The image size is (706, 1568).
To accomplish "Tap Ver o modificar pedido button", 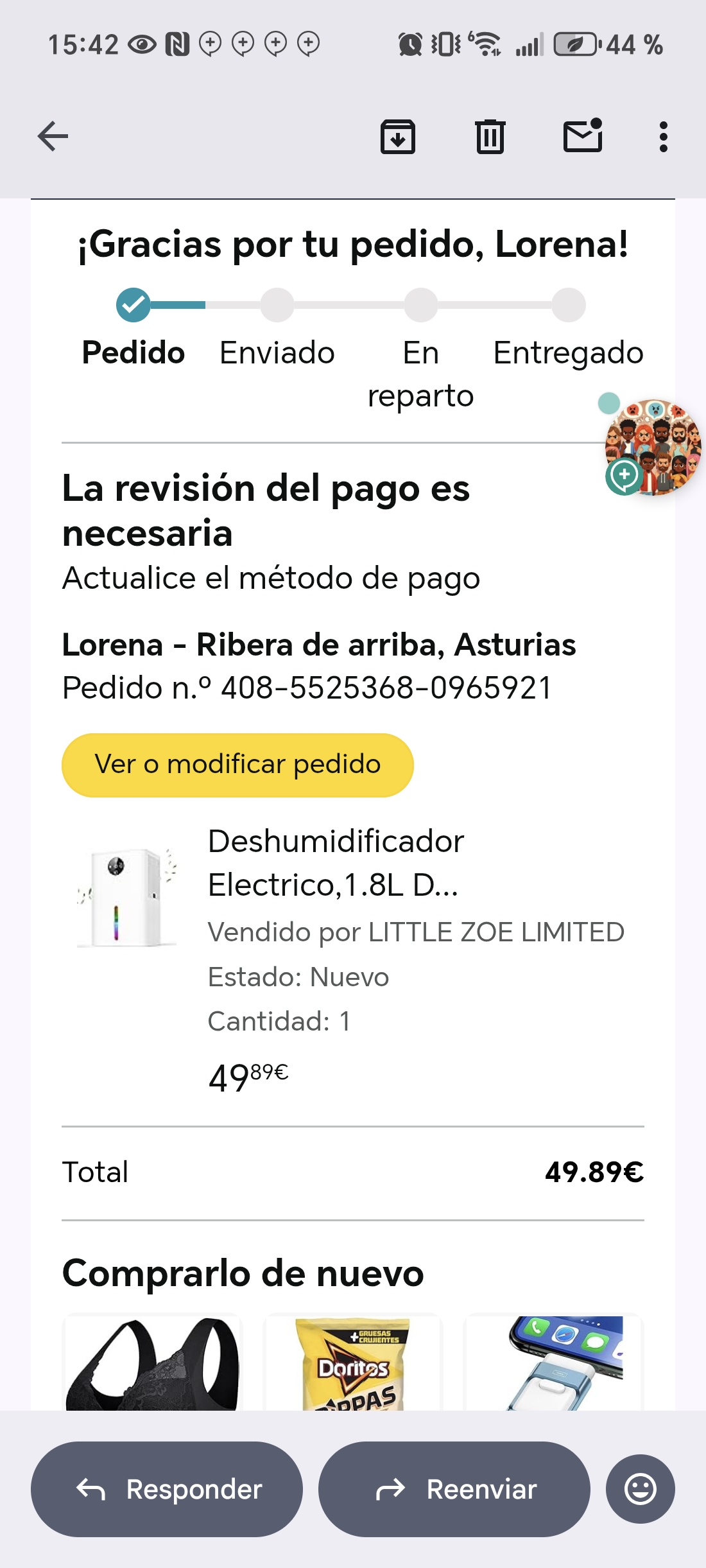I will click(x=237, y=765).
